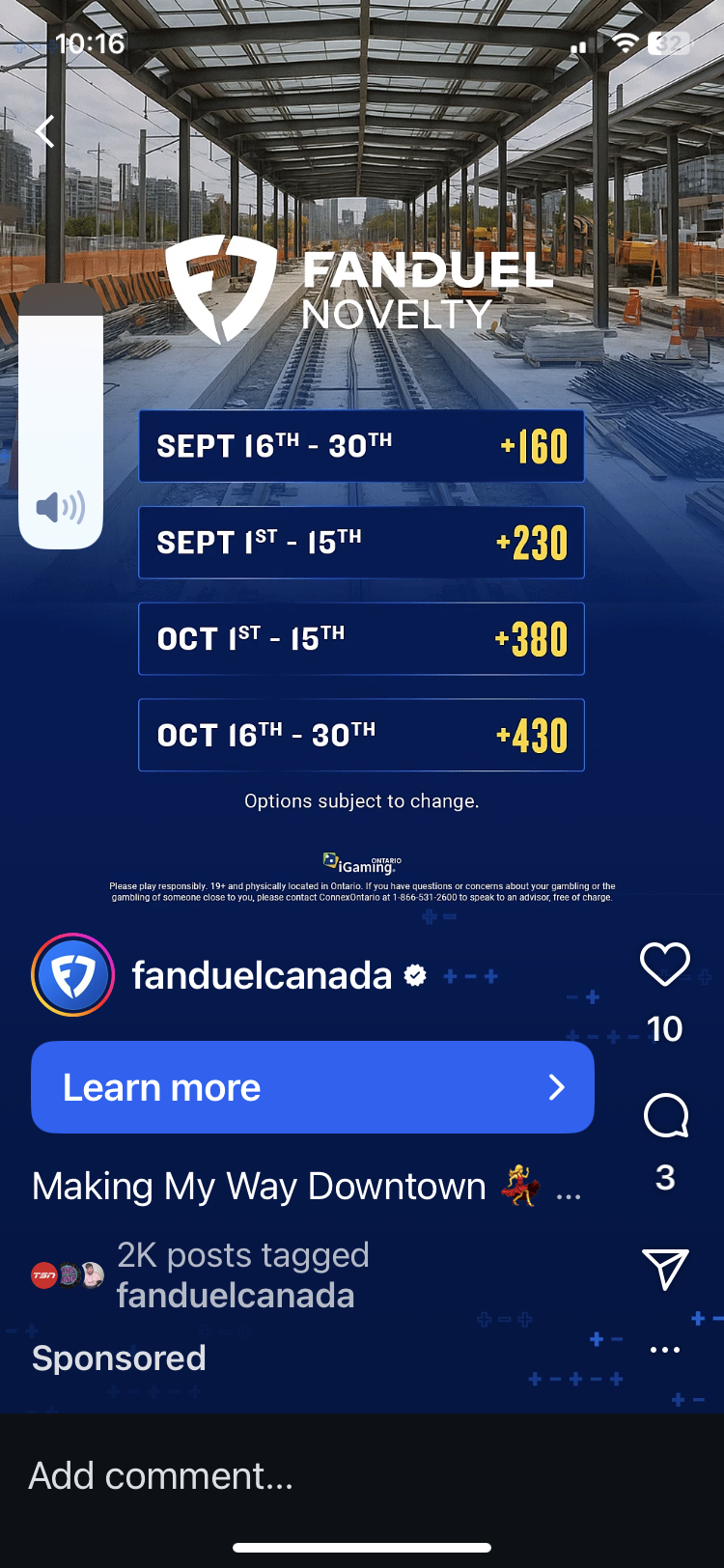
Task: Open the comments on this reel
Action: 665,1117
